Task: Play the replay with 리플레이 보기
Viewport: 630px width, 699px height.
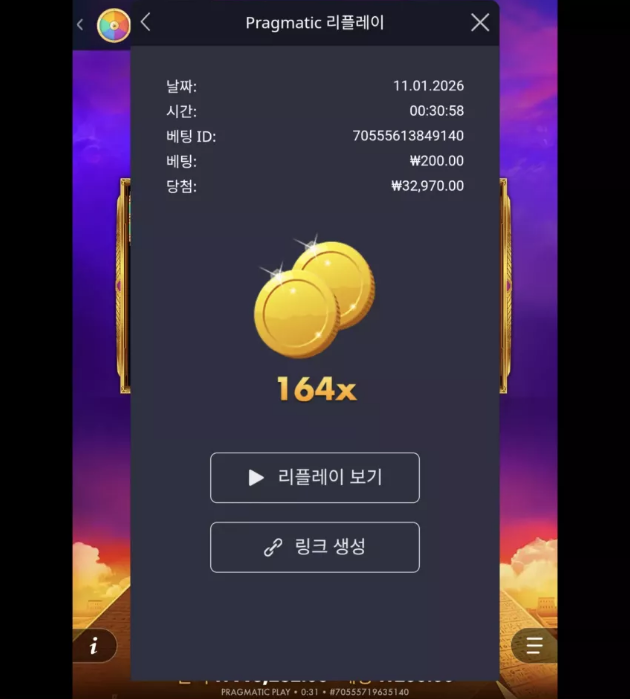Action: (314, 478)
